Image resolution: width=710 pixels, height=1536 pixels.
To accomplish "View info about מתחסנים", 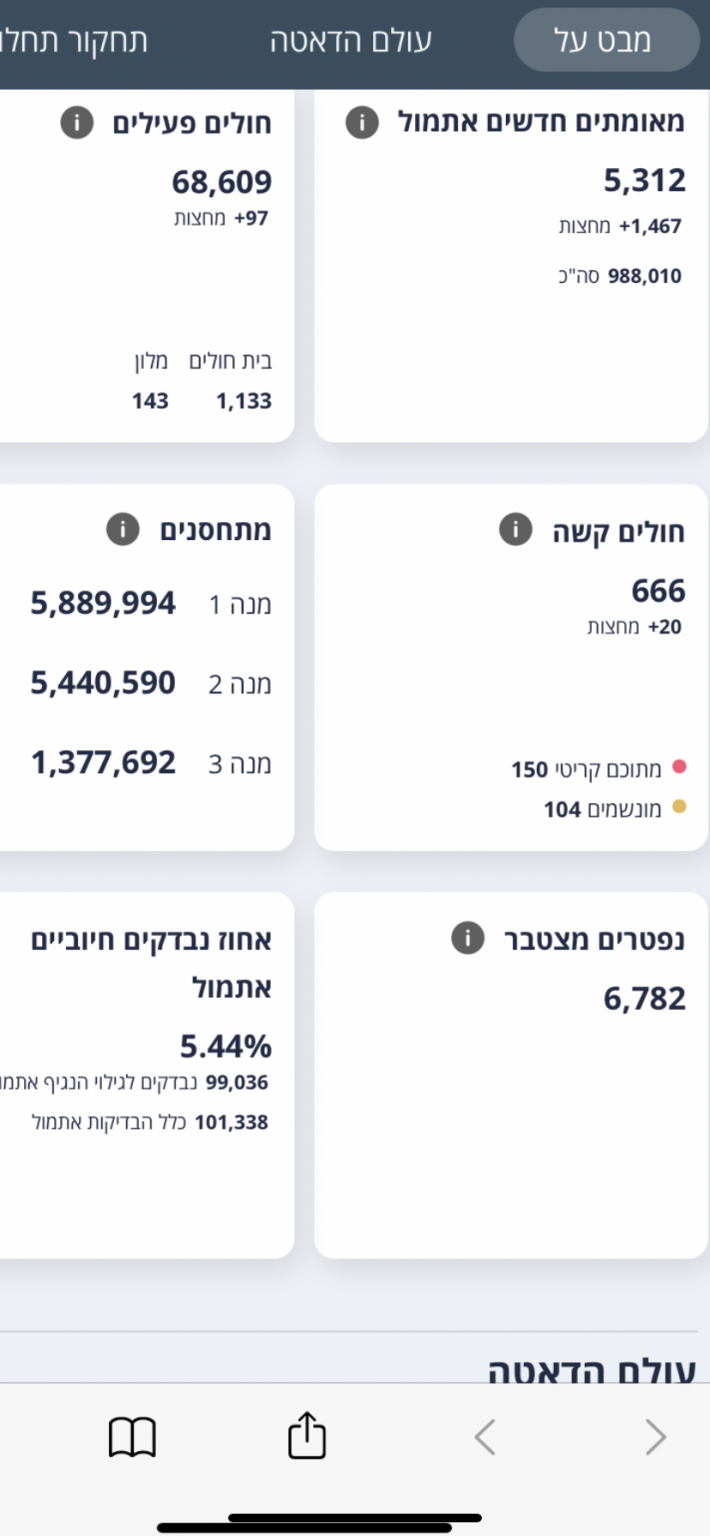I will tap(122, 530).
